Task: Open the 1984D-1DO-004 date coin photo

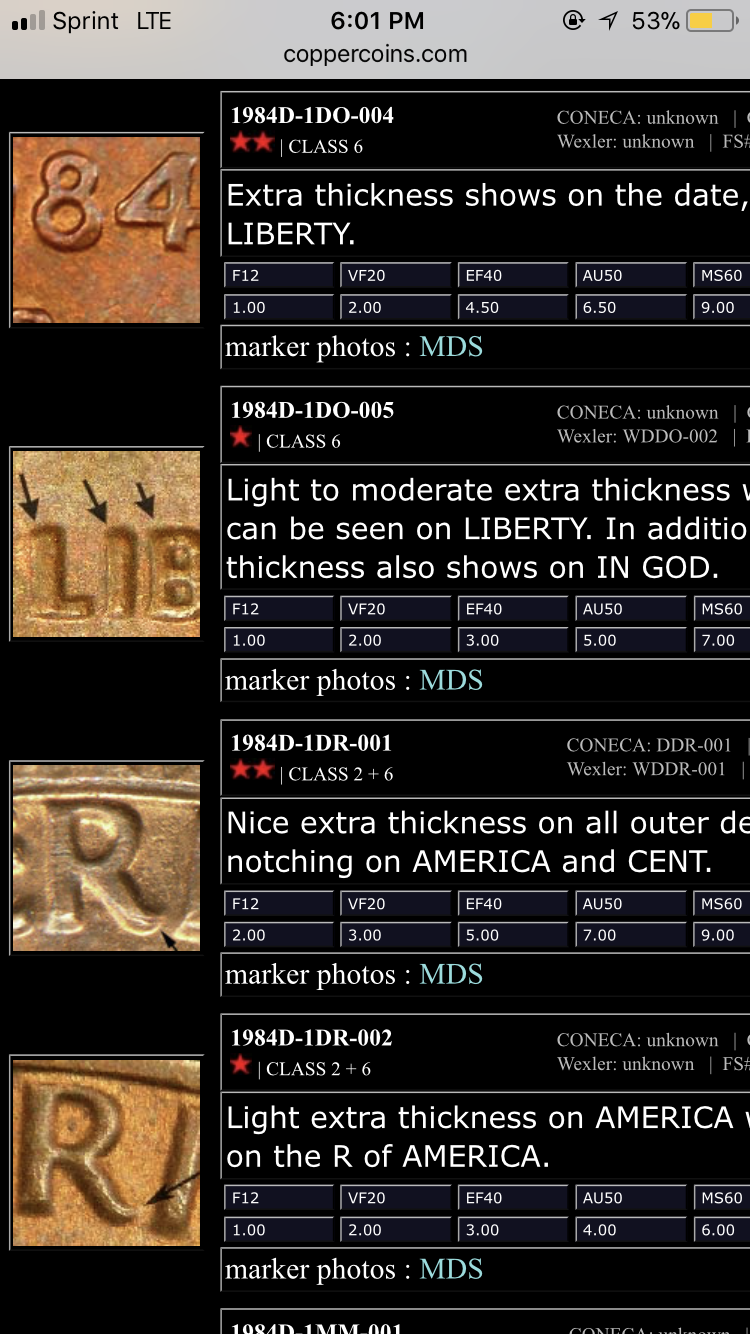Action: (x=106, y=230)
